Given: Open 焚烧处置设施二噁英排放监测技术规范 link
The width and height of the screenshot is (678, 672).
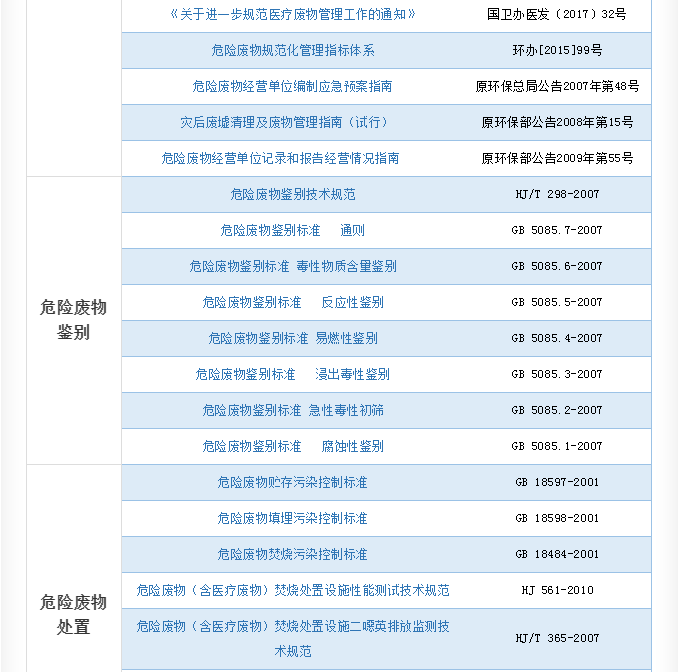Looking at the screenshot, I should 292,627.
